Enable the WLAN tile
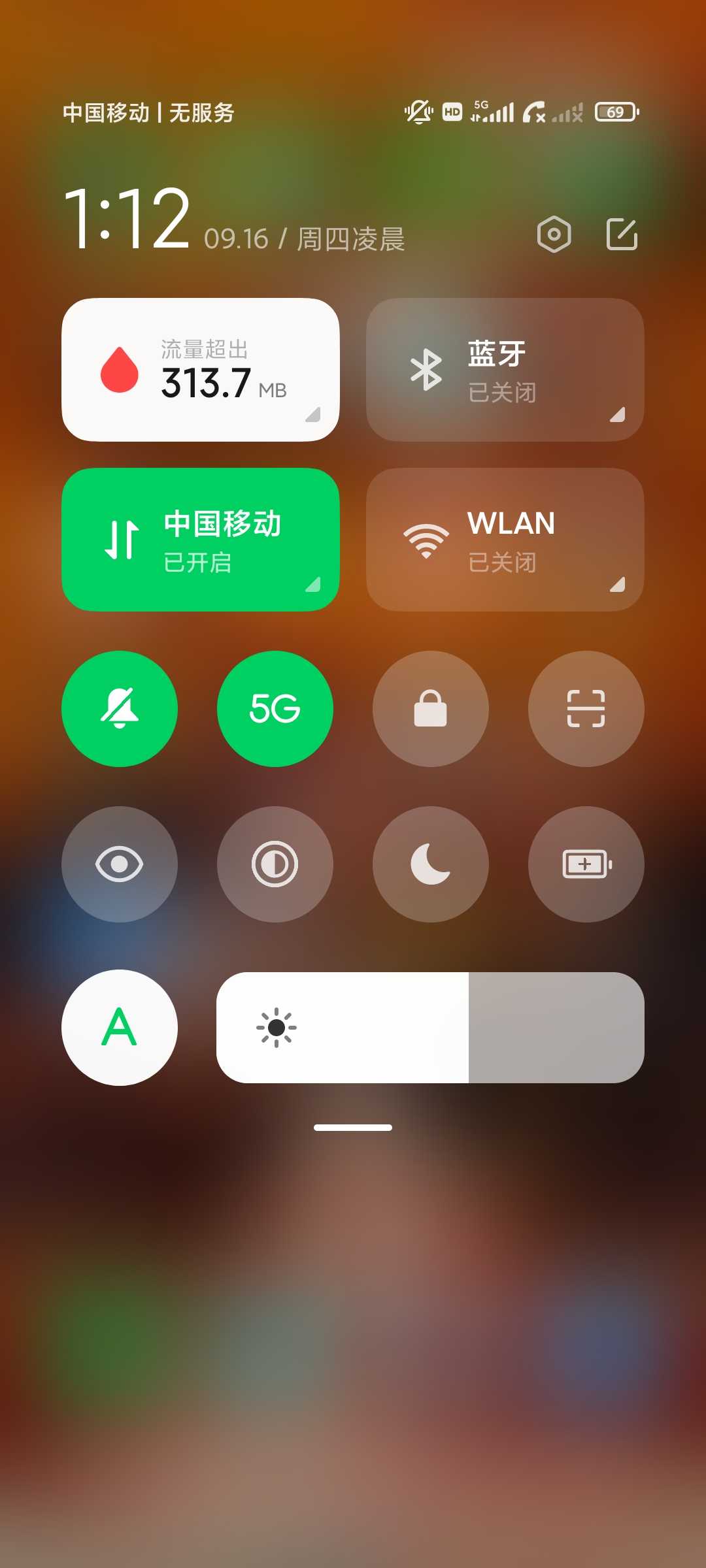 coord(505,540)
